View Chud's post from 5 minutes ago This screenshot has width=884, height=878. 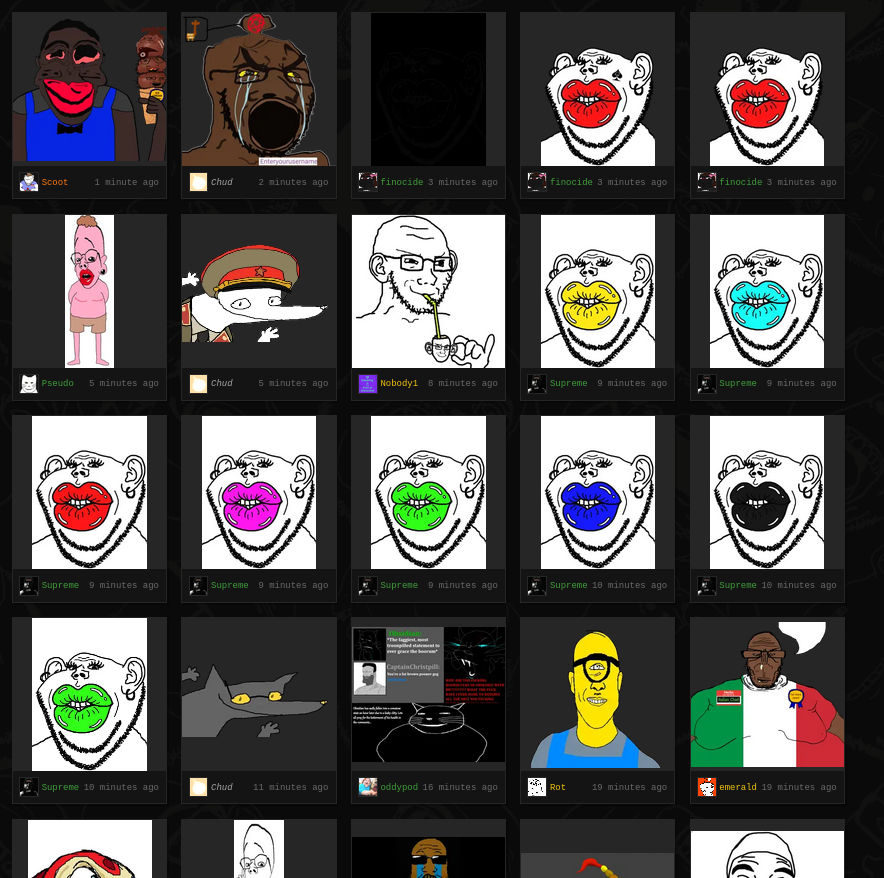point(258,291)
